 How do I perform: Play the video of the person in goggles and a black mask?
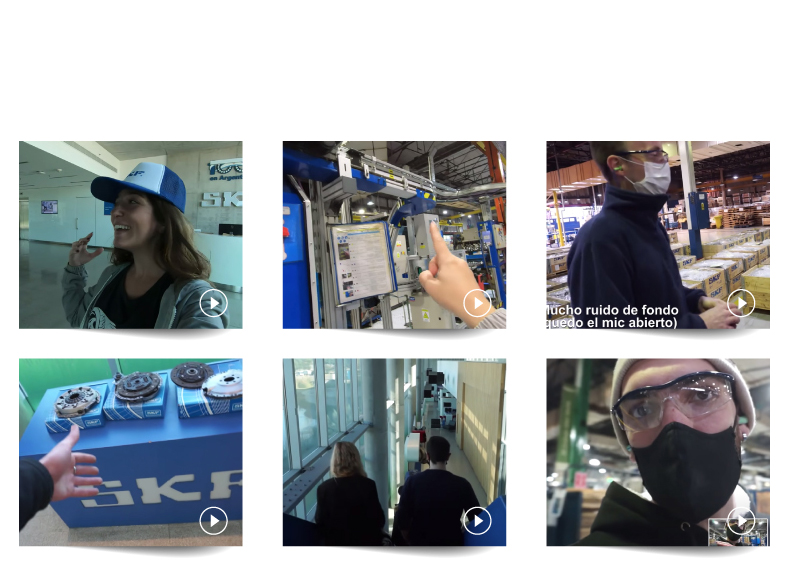click(x=741, y=520)
